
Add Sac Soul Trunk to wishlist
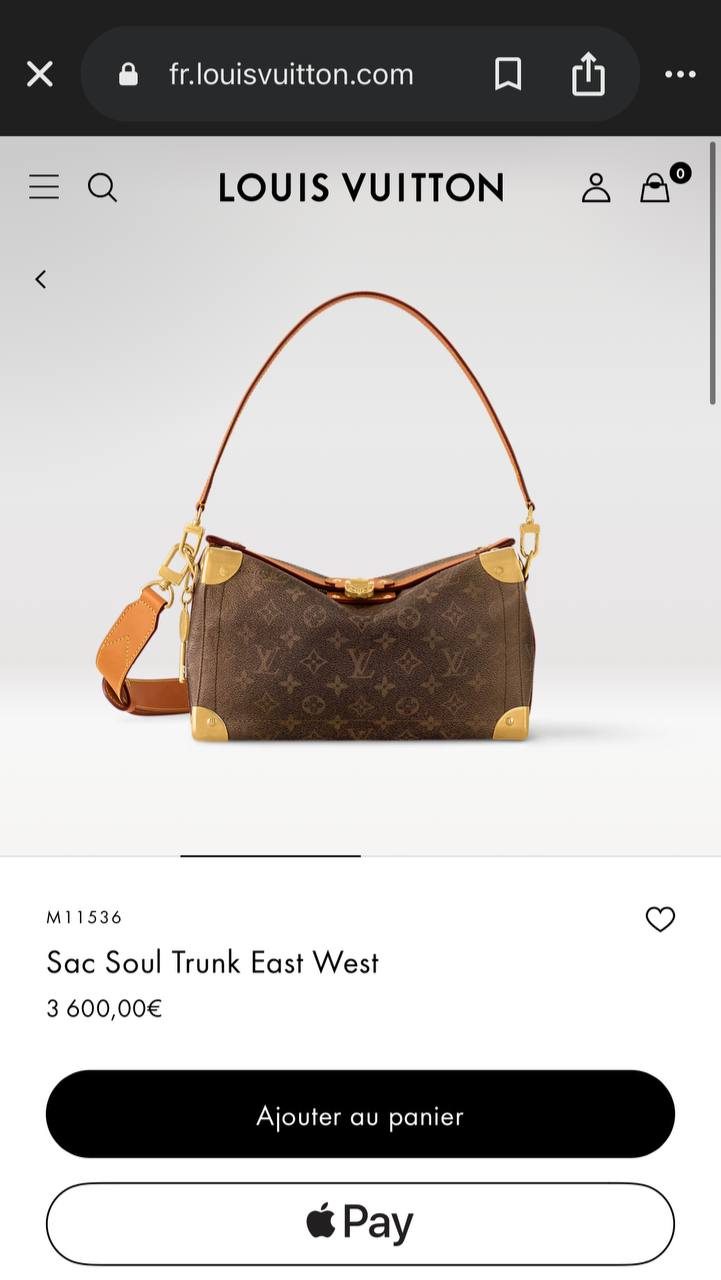[660, 919]
